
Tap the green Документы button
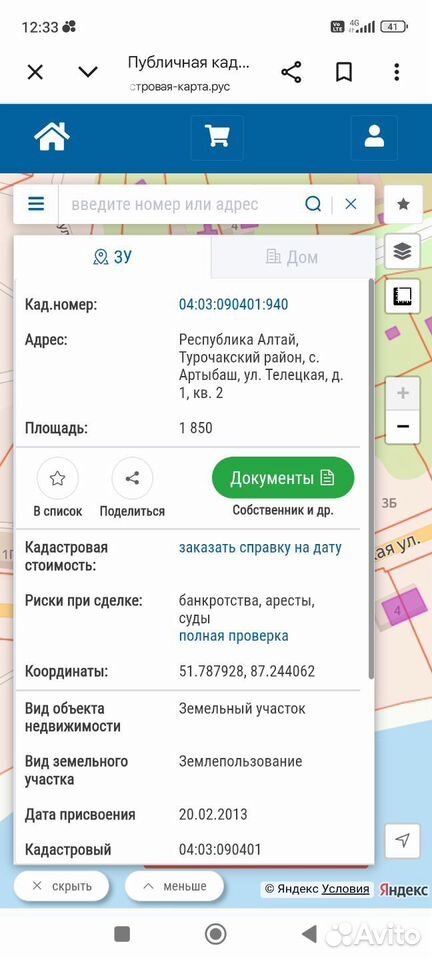pos(283,478)
